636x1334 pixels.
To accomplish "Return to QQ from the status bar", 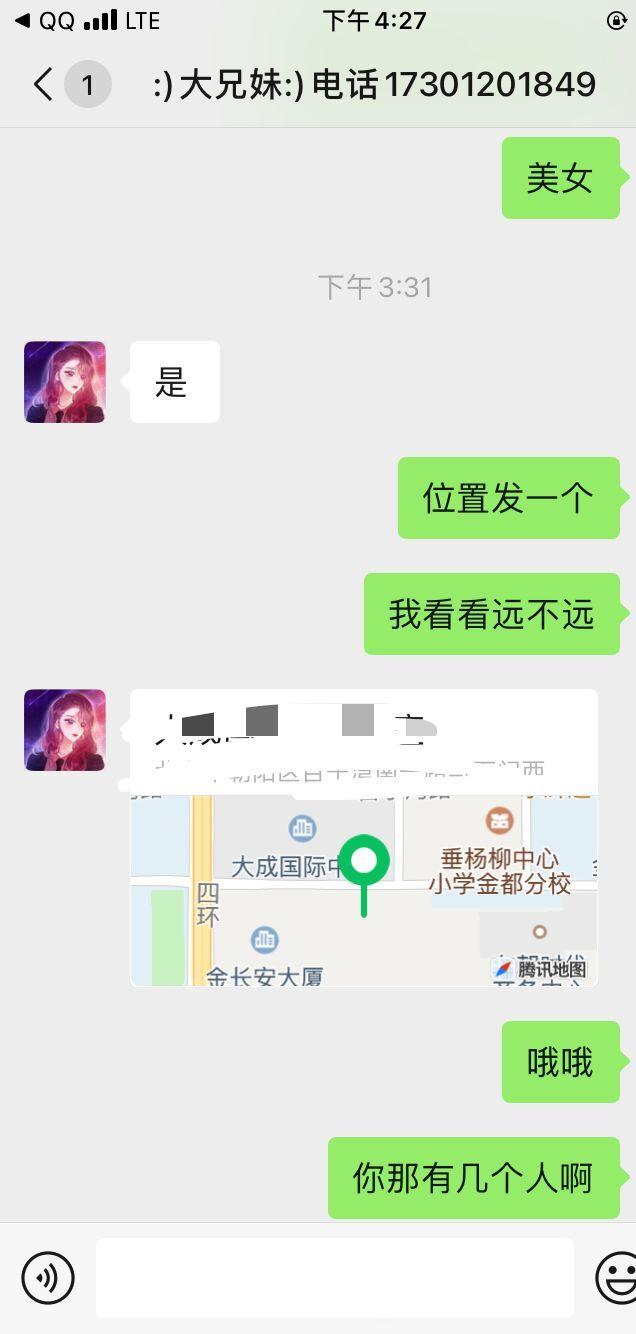I will point(44,20).
